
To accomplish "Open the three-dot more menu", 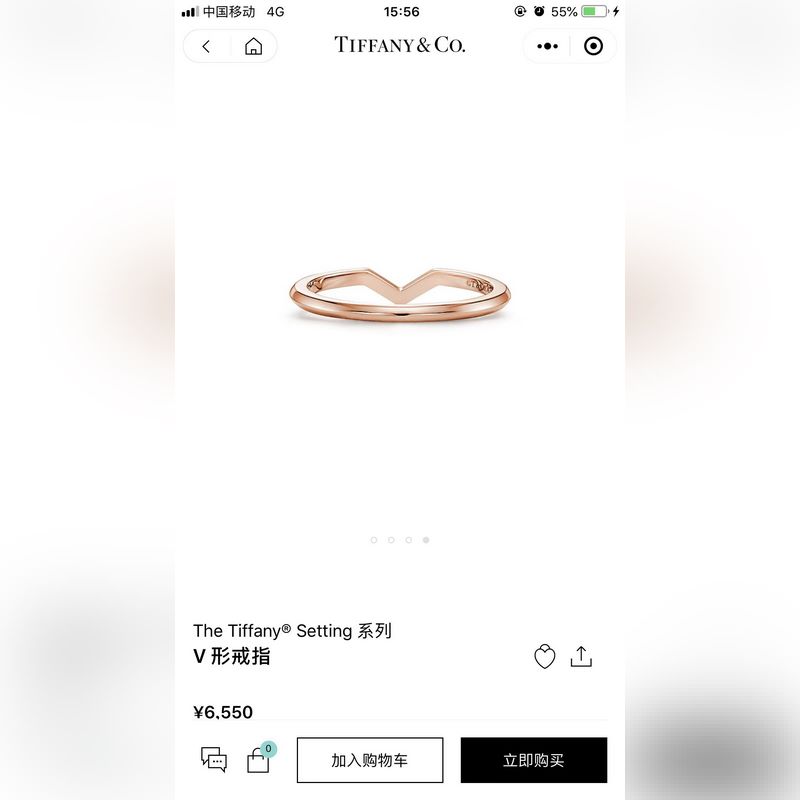I will (547, 46).
